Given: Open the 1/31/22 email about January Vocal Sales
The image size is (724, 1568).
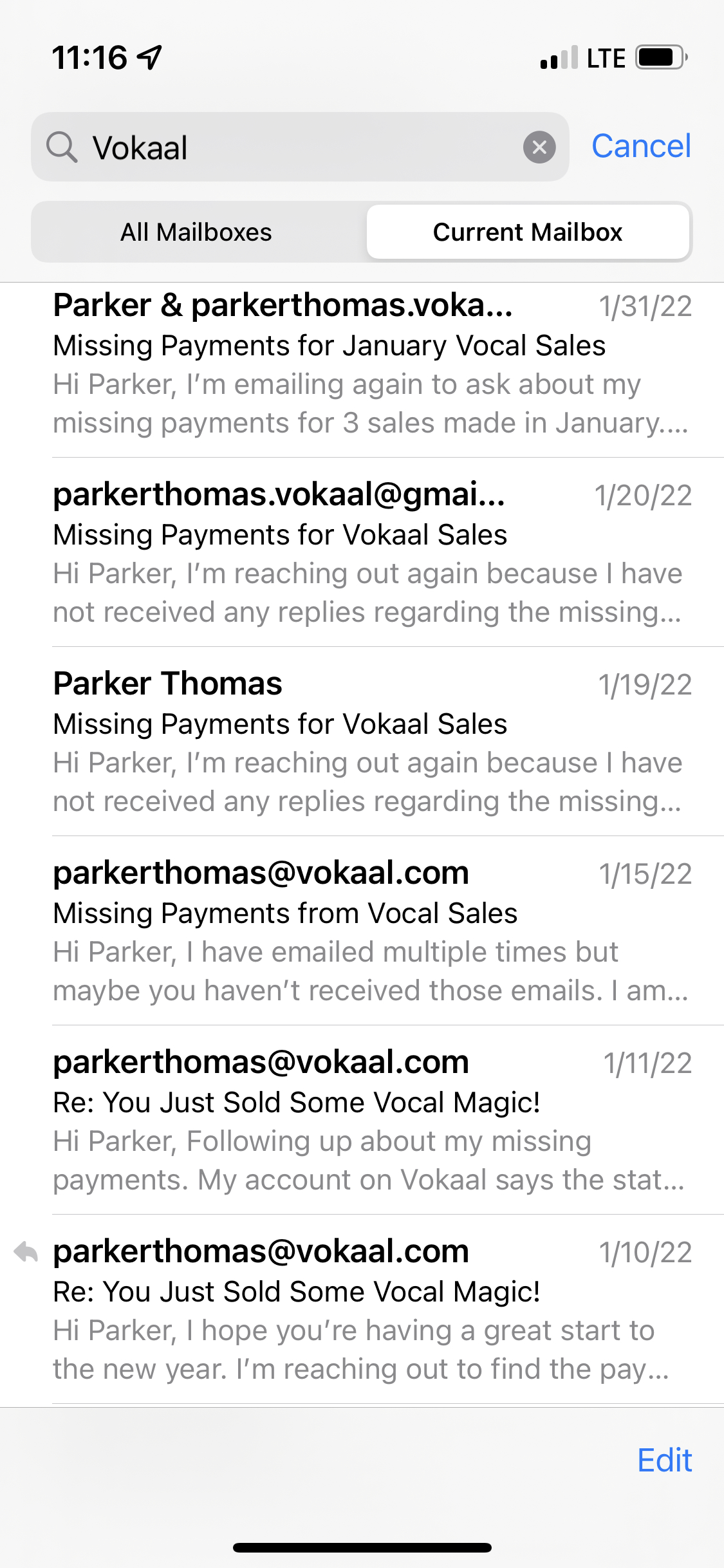Looking at the screenshot, I should click(x=372, y=364).
